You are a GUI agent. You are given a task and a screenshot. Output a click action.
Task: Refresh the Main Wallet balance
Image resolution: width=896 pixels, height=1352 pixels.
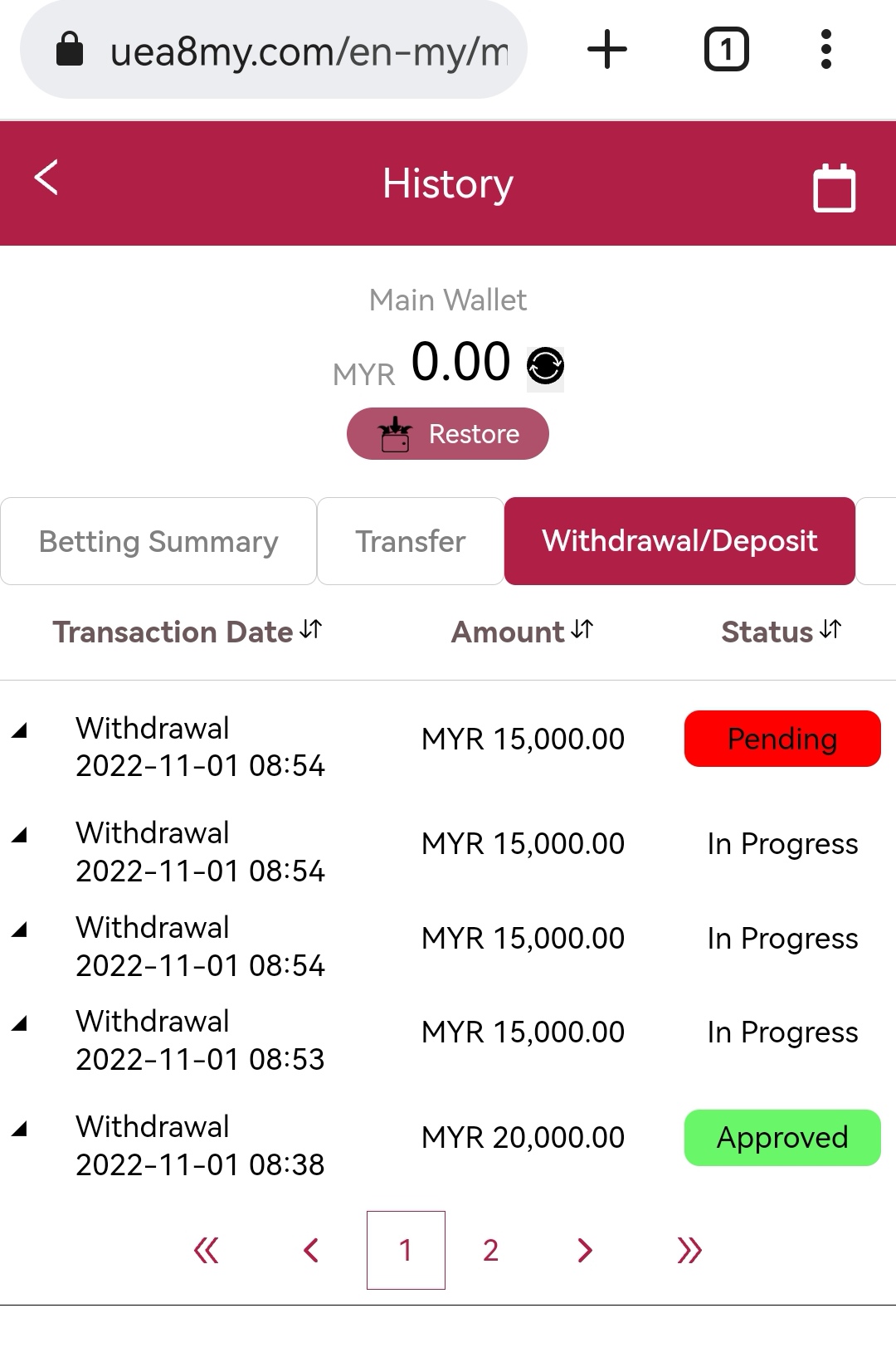(545, 365)
